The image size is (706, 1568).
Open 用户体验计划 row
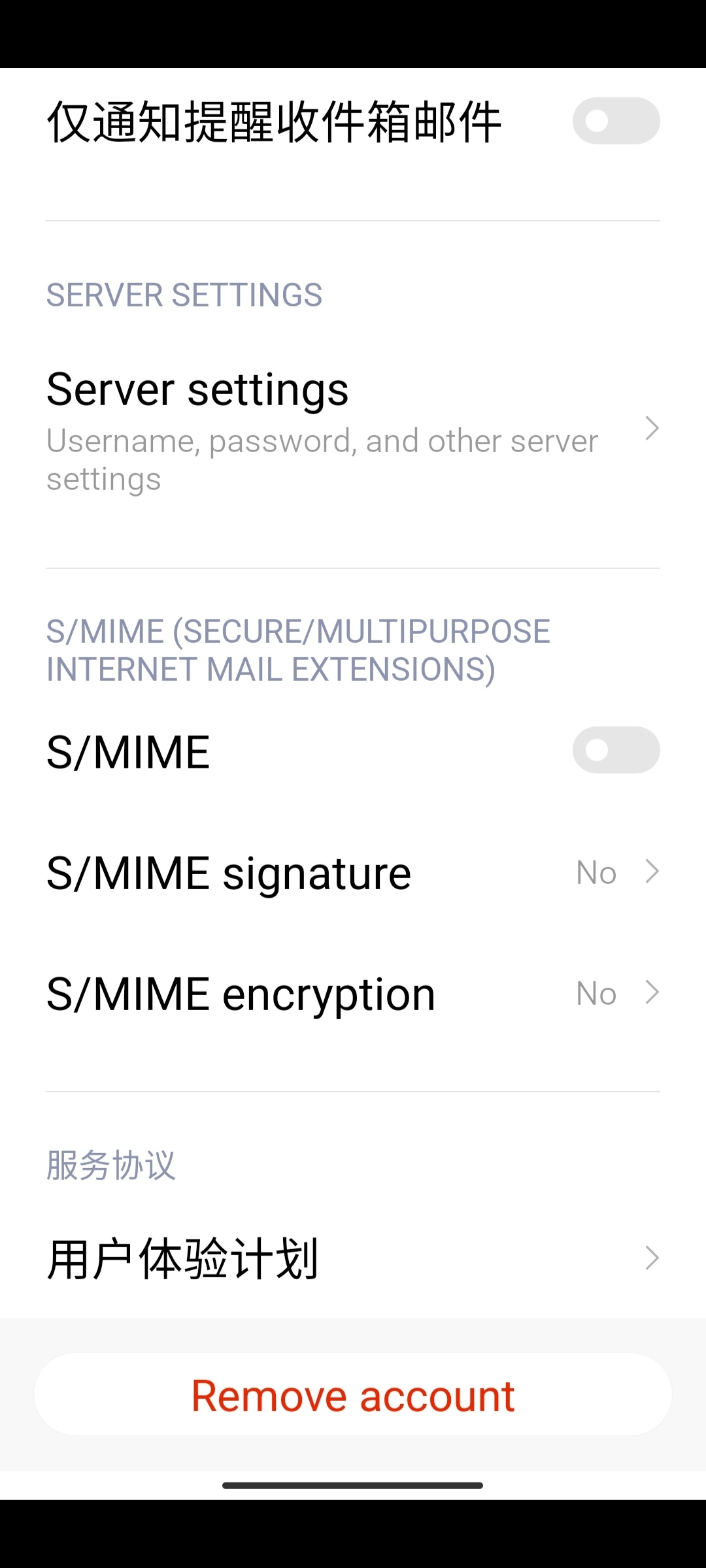[353, 1258]
